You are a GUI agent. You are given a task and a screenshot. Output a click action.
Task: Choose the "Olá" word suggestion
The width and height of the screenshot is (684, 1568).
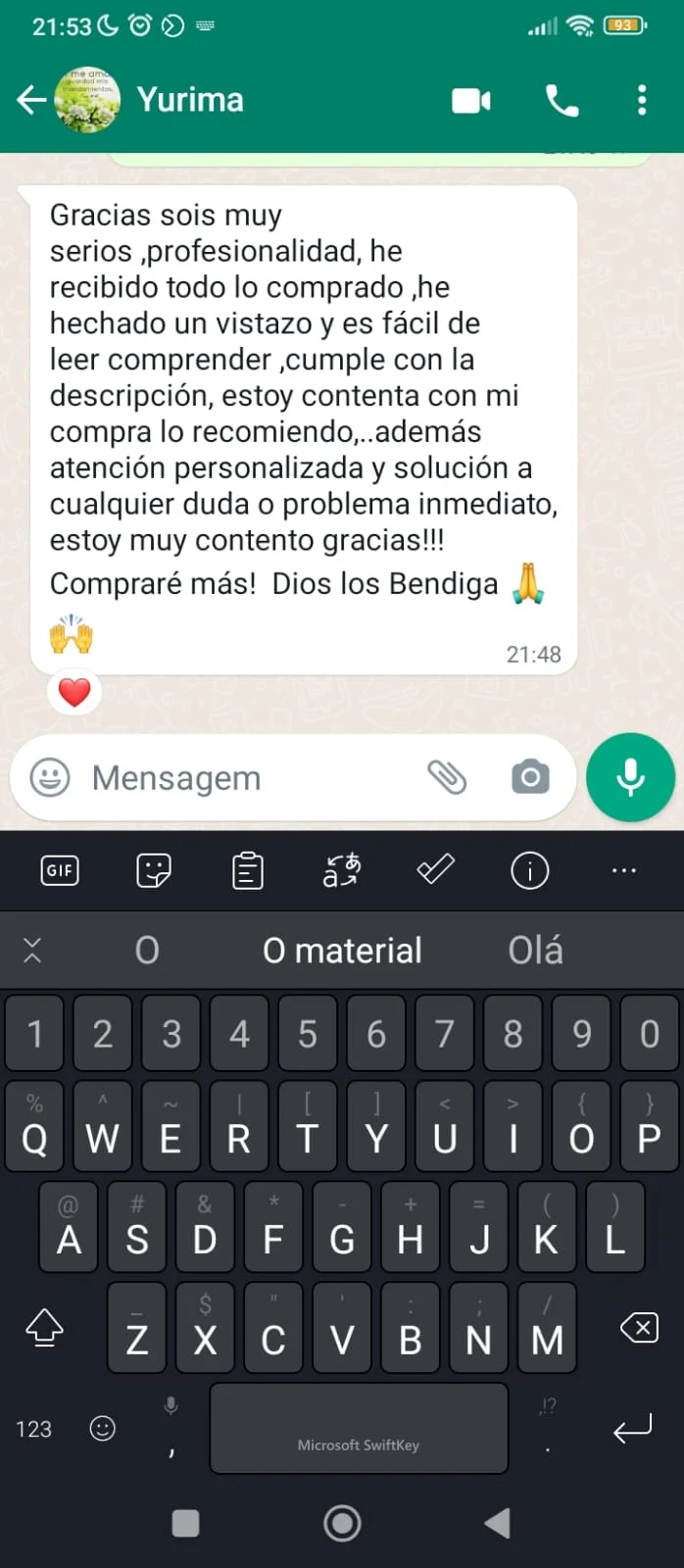(535, 950)
